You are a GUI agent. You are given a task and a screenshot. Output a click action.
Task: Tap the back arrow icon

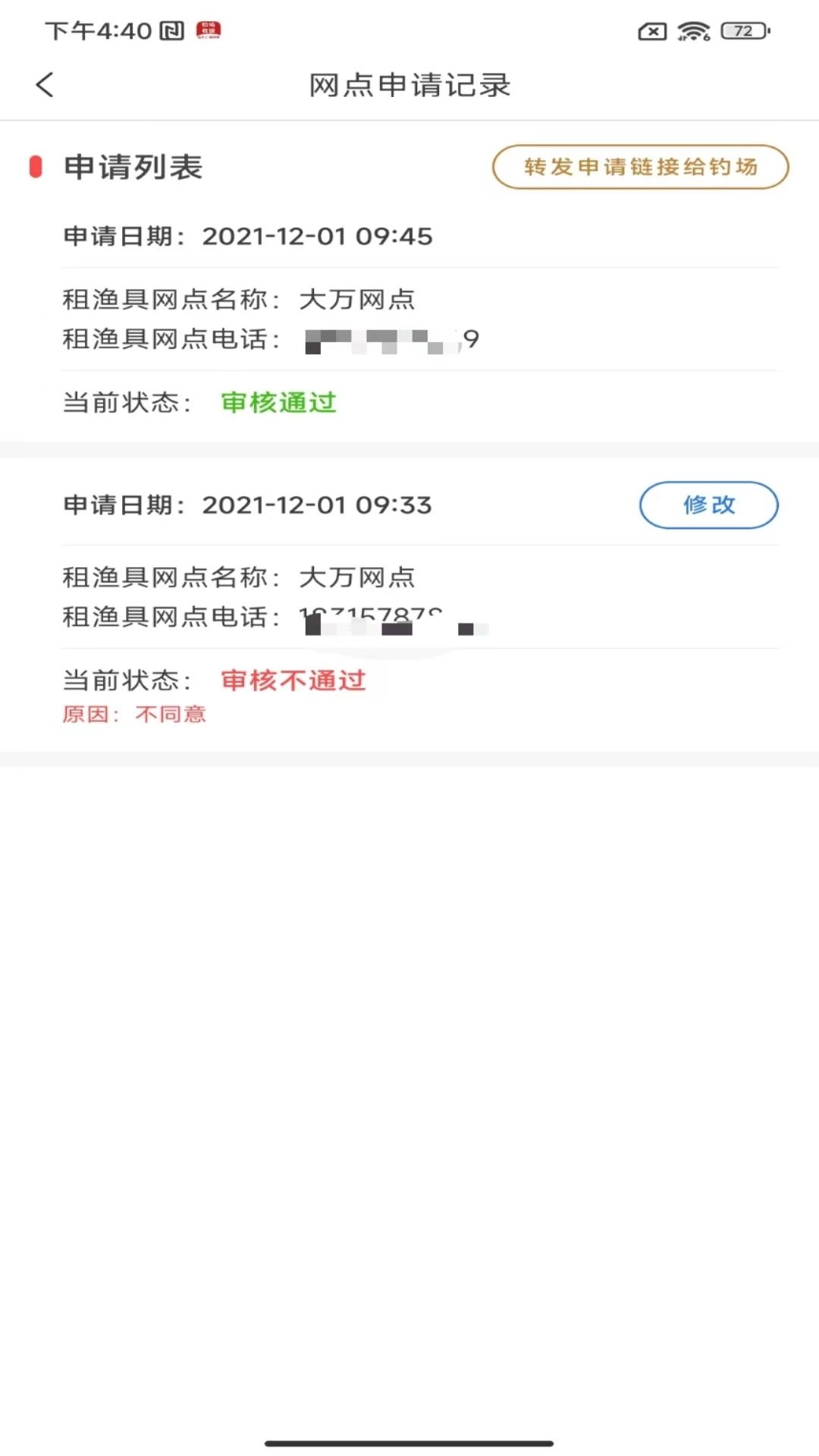click(45, 85)
